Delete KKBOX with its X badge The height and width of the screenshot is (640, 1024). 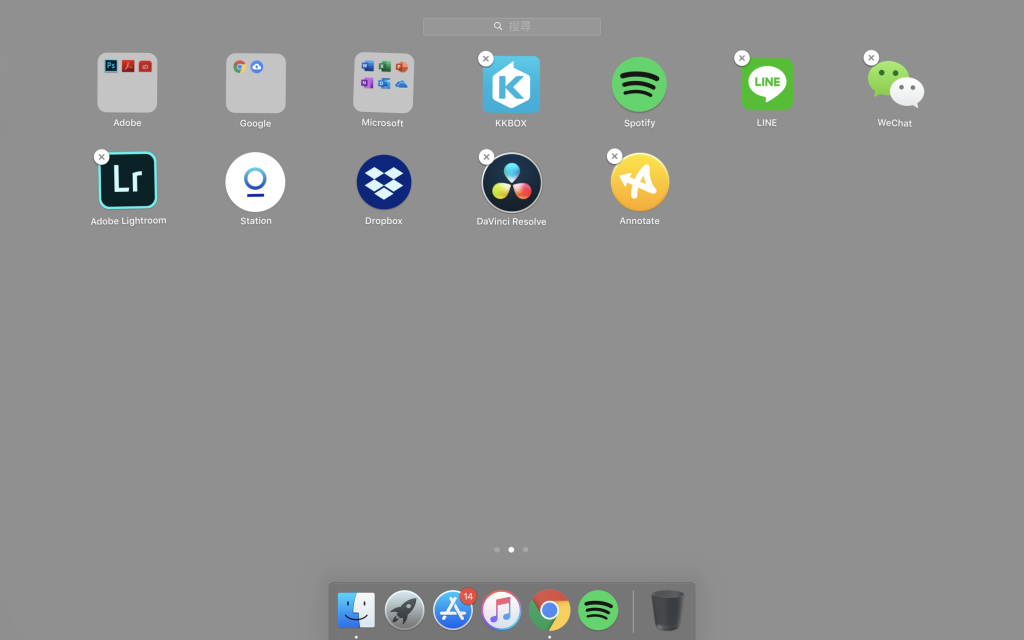click(x=486, y=59)
